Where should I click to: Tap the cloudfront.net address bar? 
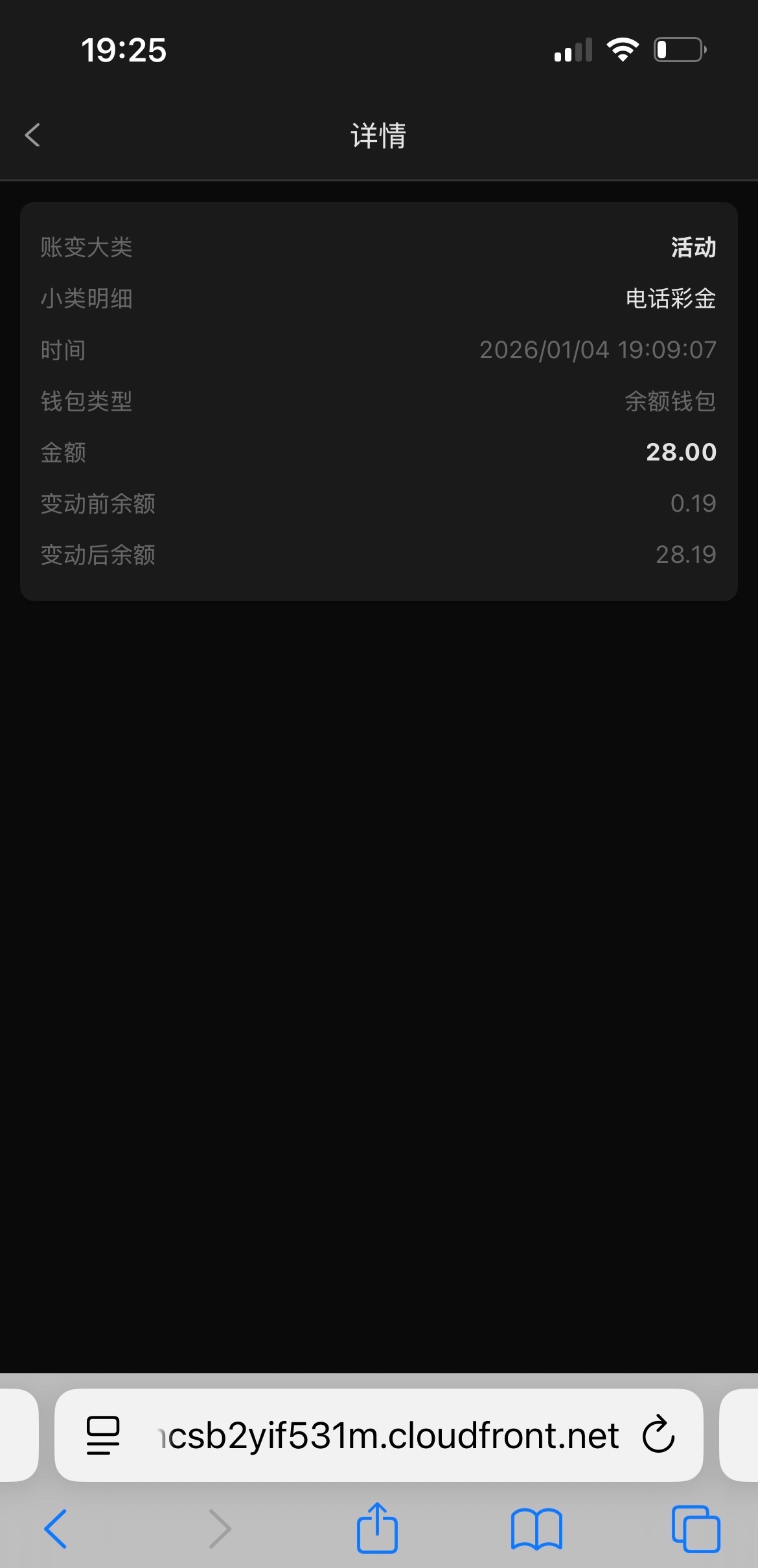tap(389, 1435)
